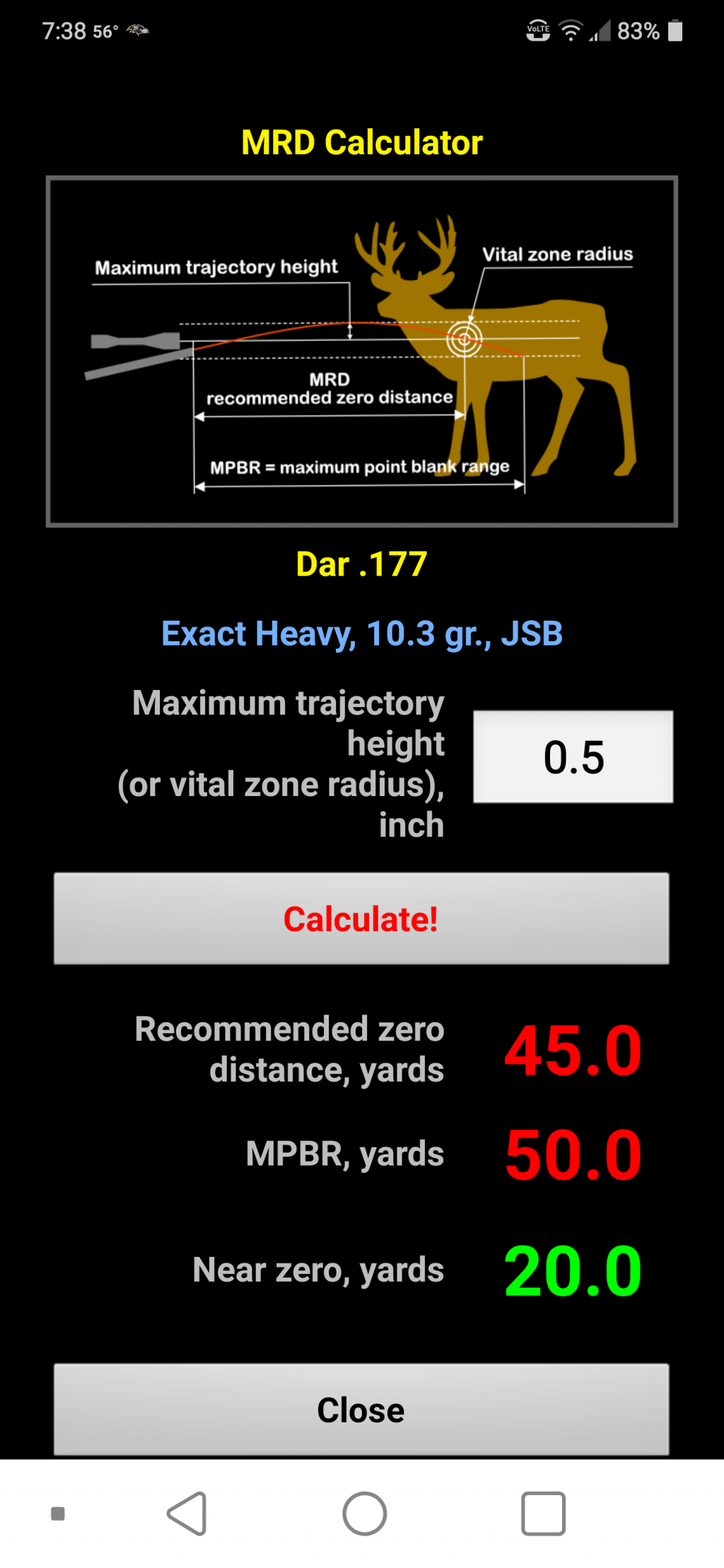Screen dimensions: 724x1568
Task: Go back using system back button
Action: coord(187,1514)
